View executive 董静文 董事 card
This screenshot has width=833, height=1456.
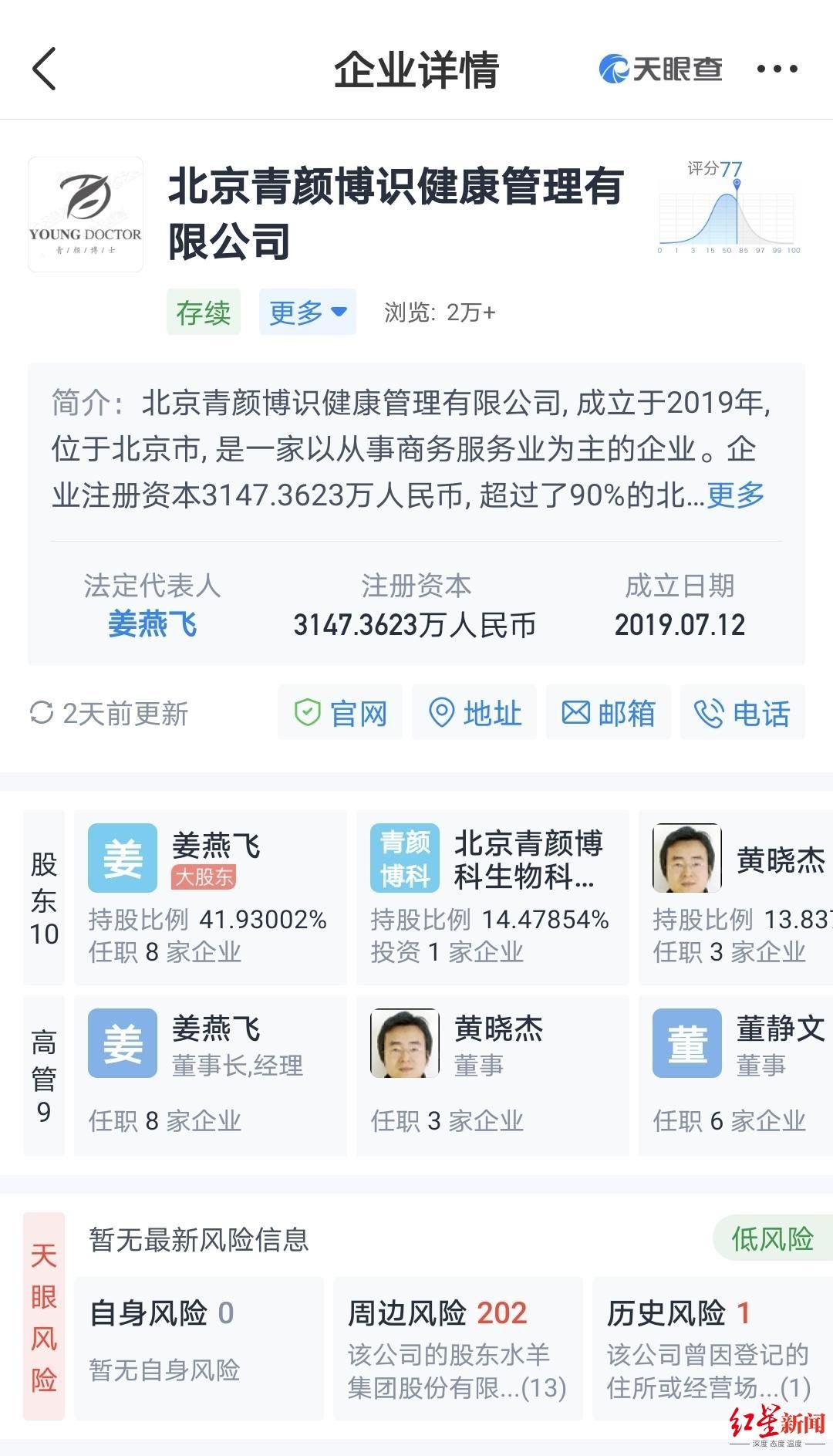pos(737,1076)
